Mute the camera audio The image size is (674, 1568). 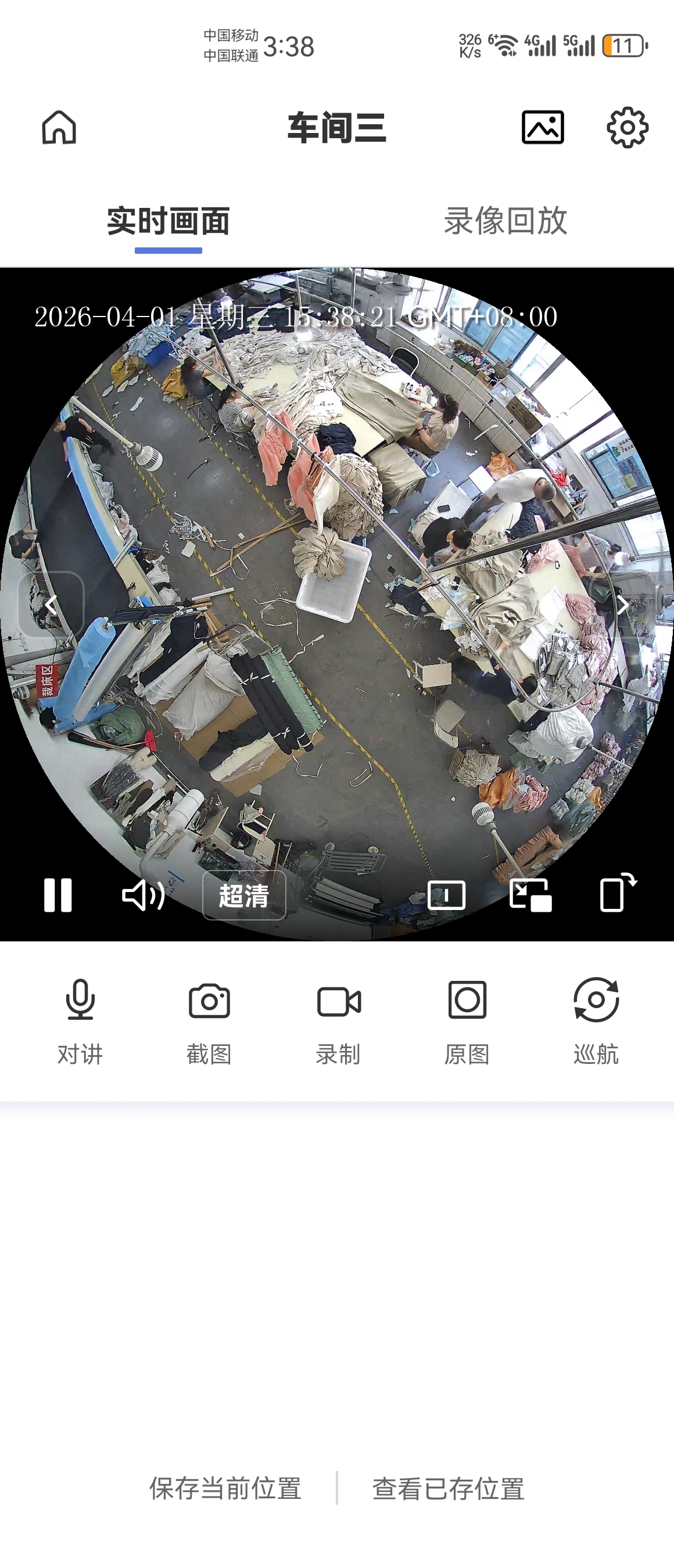[x=143, y=895]
